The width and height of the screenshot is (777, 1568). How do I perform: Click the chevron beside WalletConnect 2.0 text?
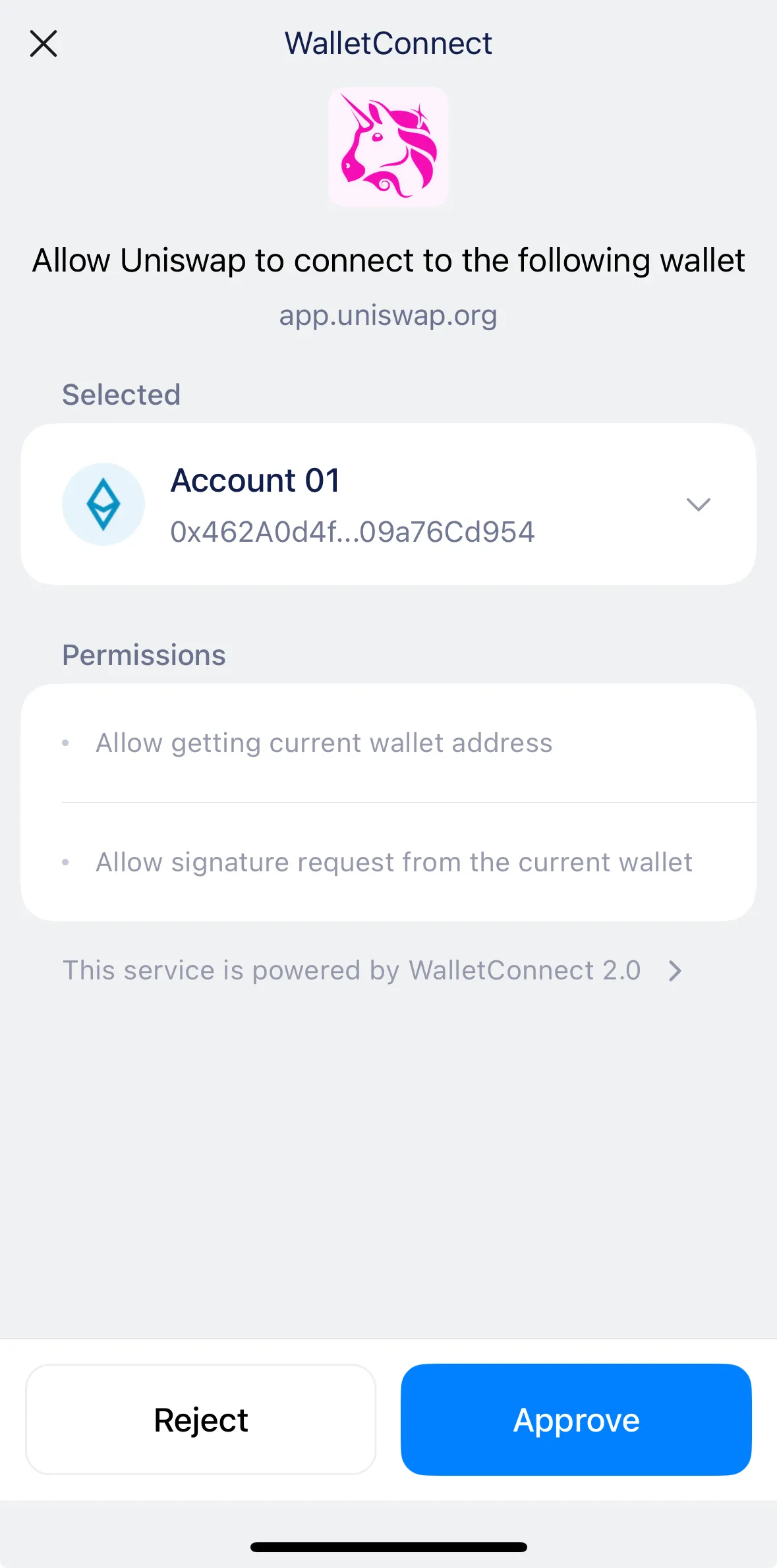(674, 970)
